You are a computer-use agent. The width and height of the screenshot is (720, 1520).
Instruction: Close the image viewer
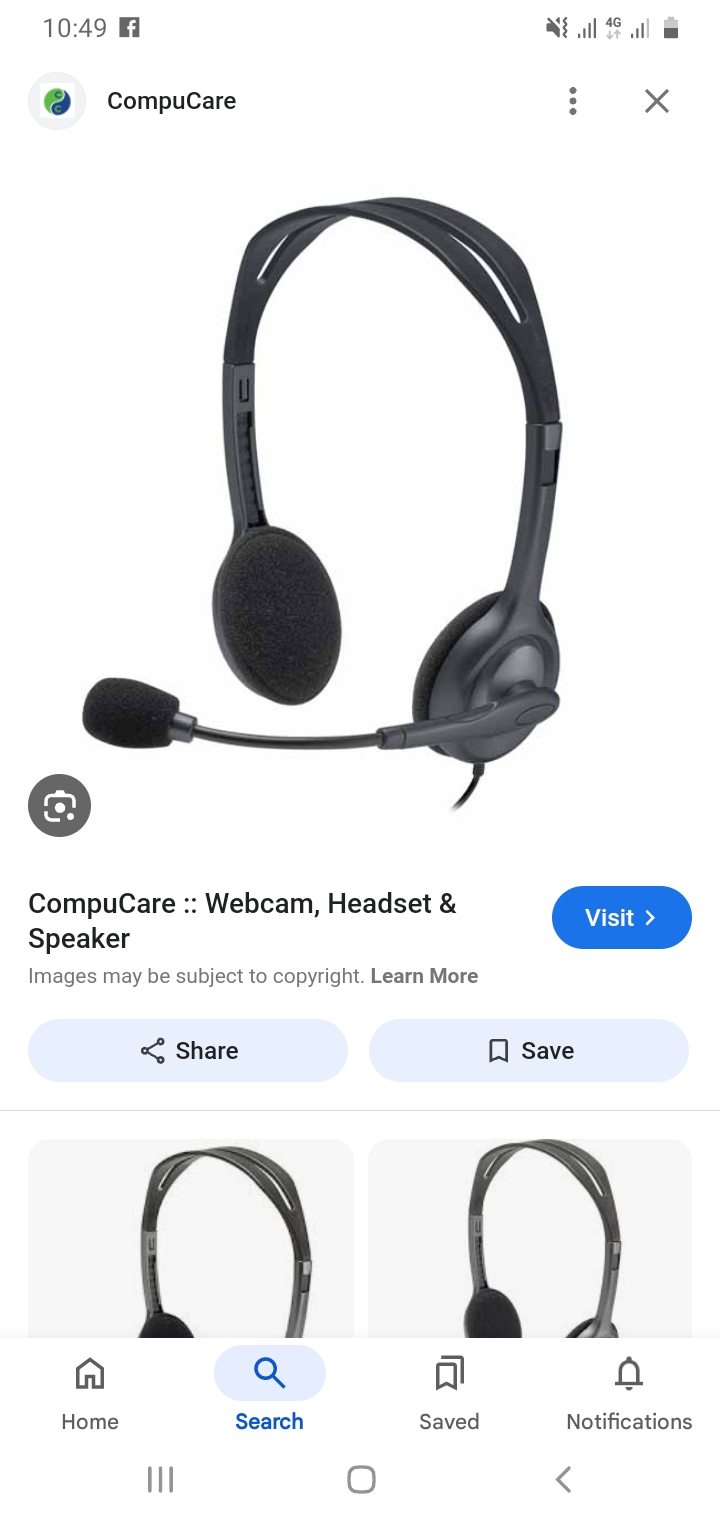coord(657,101)
